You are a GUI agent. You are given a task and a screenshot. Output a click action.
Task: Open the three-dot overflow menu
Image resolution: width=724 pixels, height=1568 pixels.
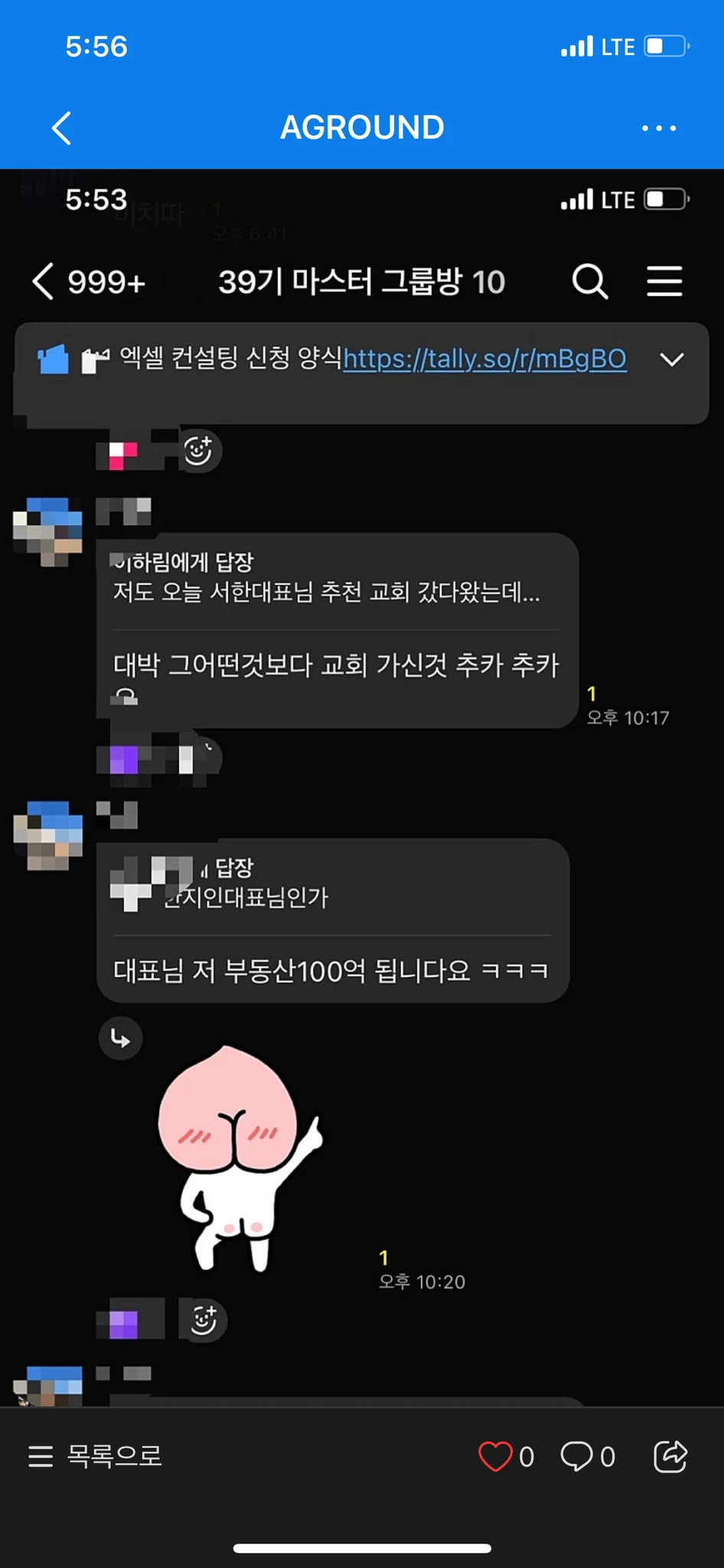click(658, 128)
